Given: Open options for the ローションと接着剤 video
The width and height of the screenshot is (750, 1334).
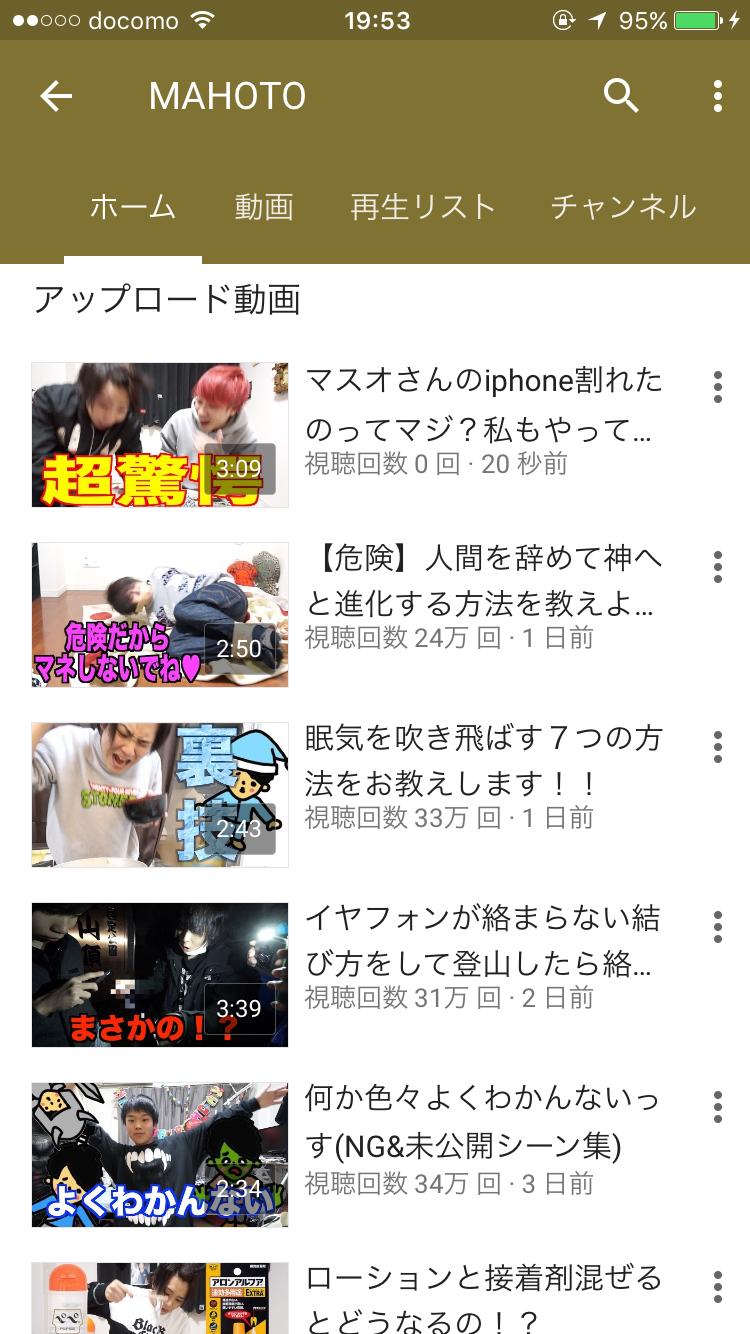Looking at the screenshot, I should point(717,1288).
